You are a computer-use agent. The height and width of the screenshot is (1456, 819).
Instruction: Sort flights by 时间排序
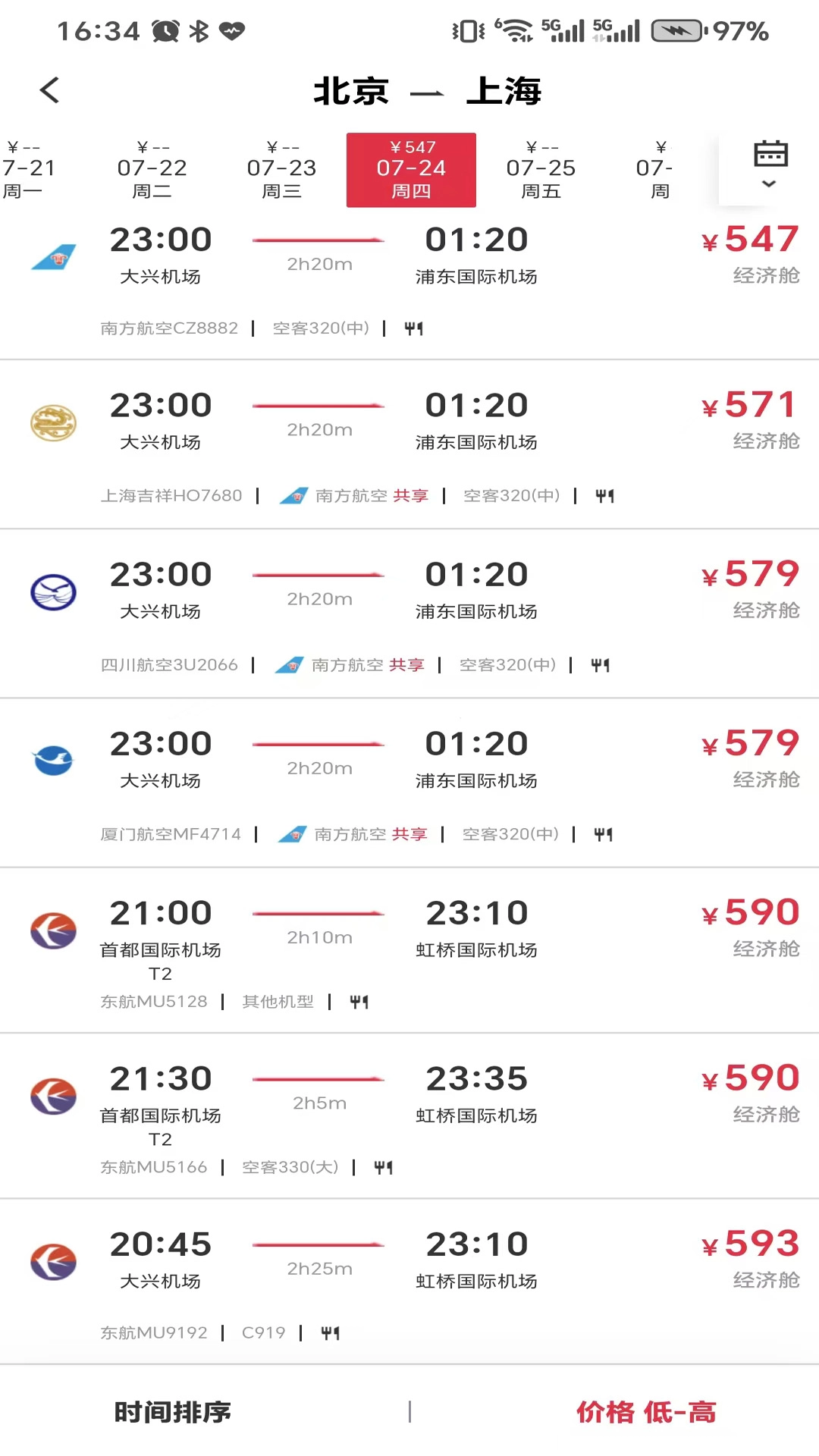pyautogui.click(x=173, y=1412)
